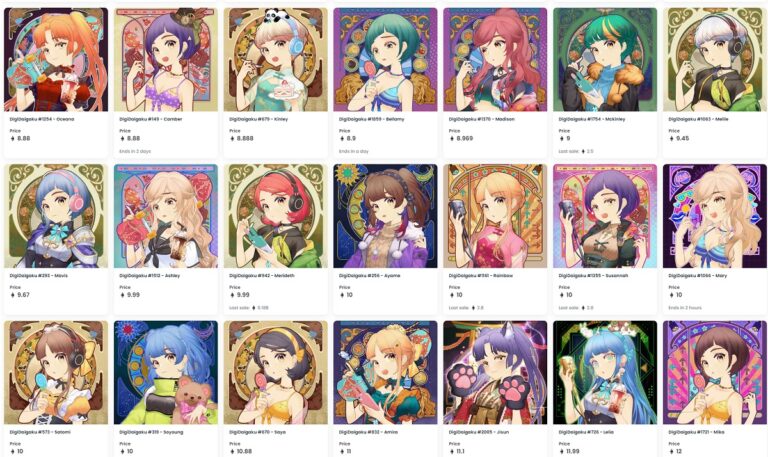Open the Mavis listing
This screenshot has height=457, width=768.
(x=56, y=216)
